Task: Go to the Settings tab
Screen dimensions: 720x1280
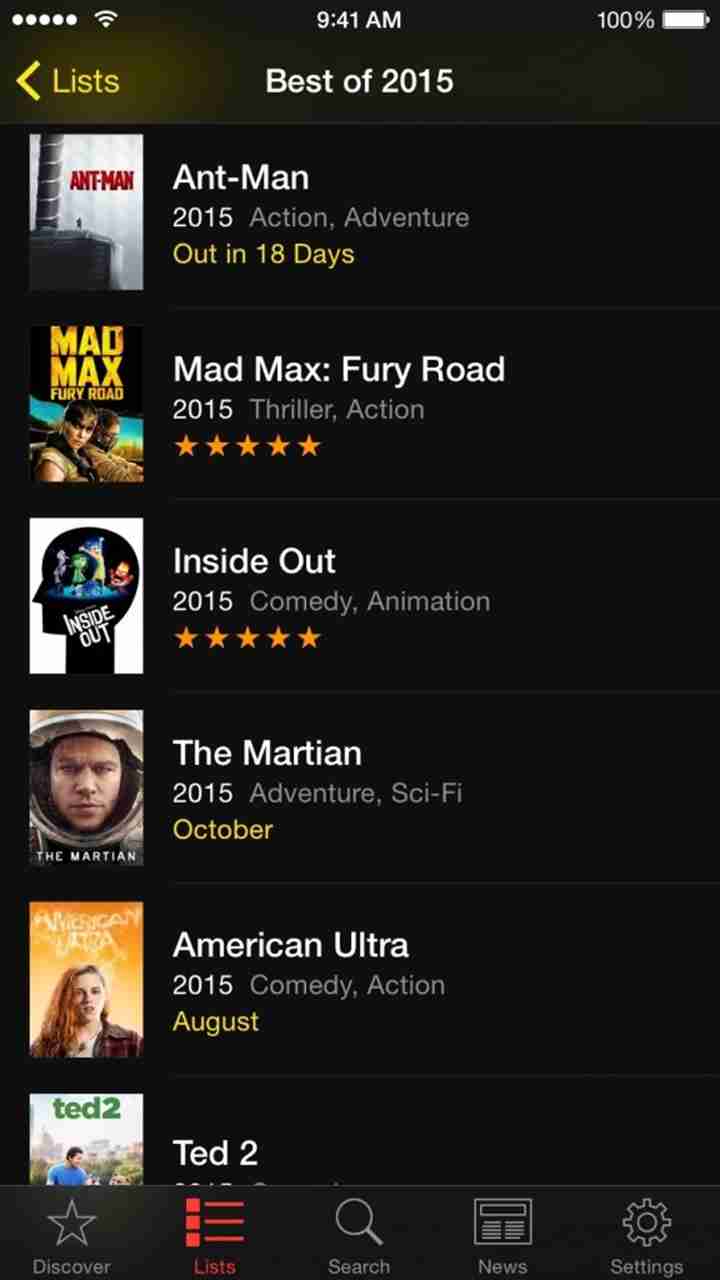Action: [x=646, y=1236]
